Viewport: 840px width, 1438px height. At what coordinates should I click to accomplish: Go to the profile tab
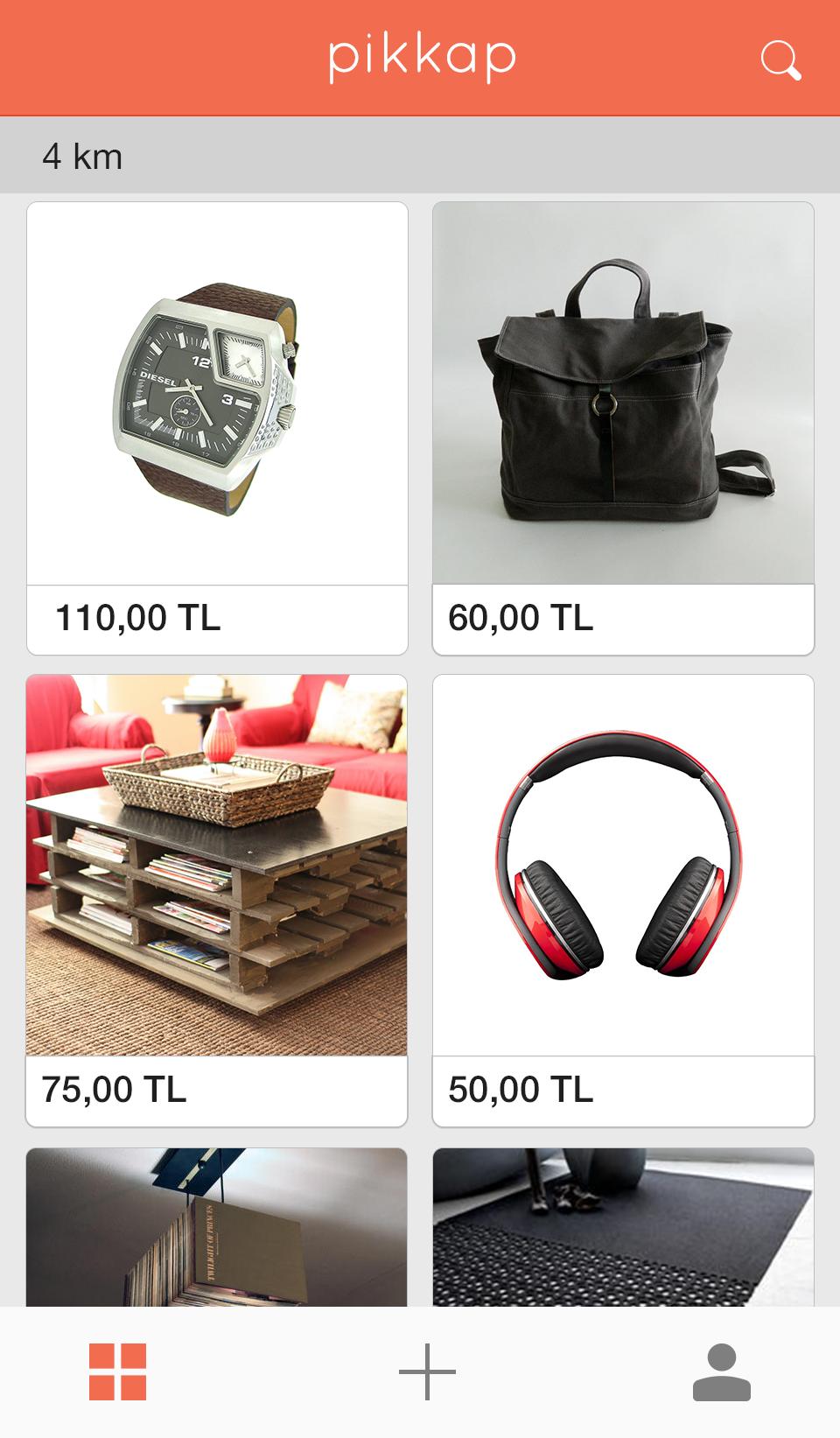[x=722, y=1371]
